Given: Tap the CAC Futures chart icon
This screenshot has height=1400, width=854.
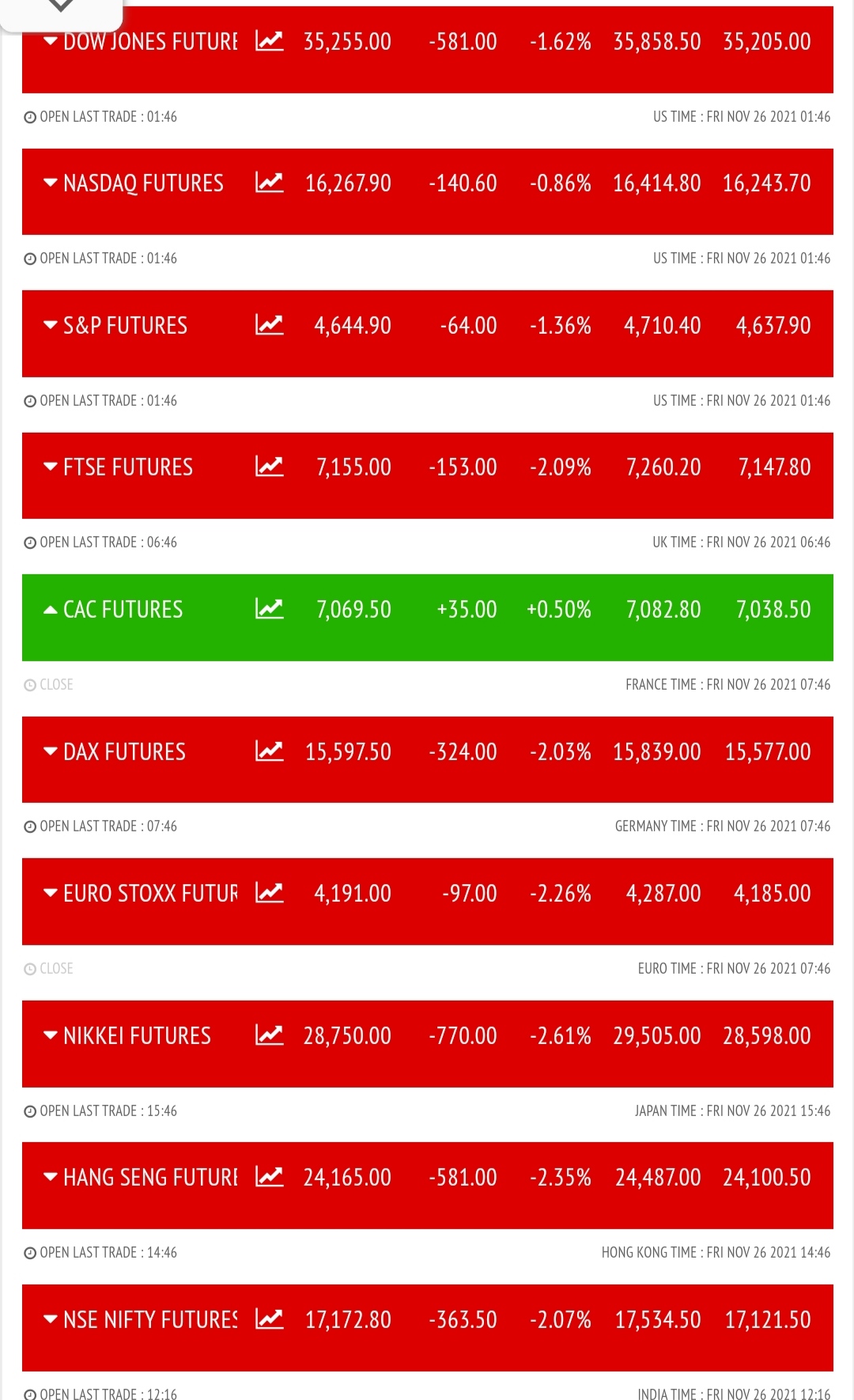Looking at the screenshot, I should [x=269, y=609].
